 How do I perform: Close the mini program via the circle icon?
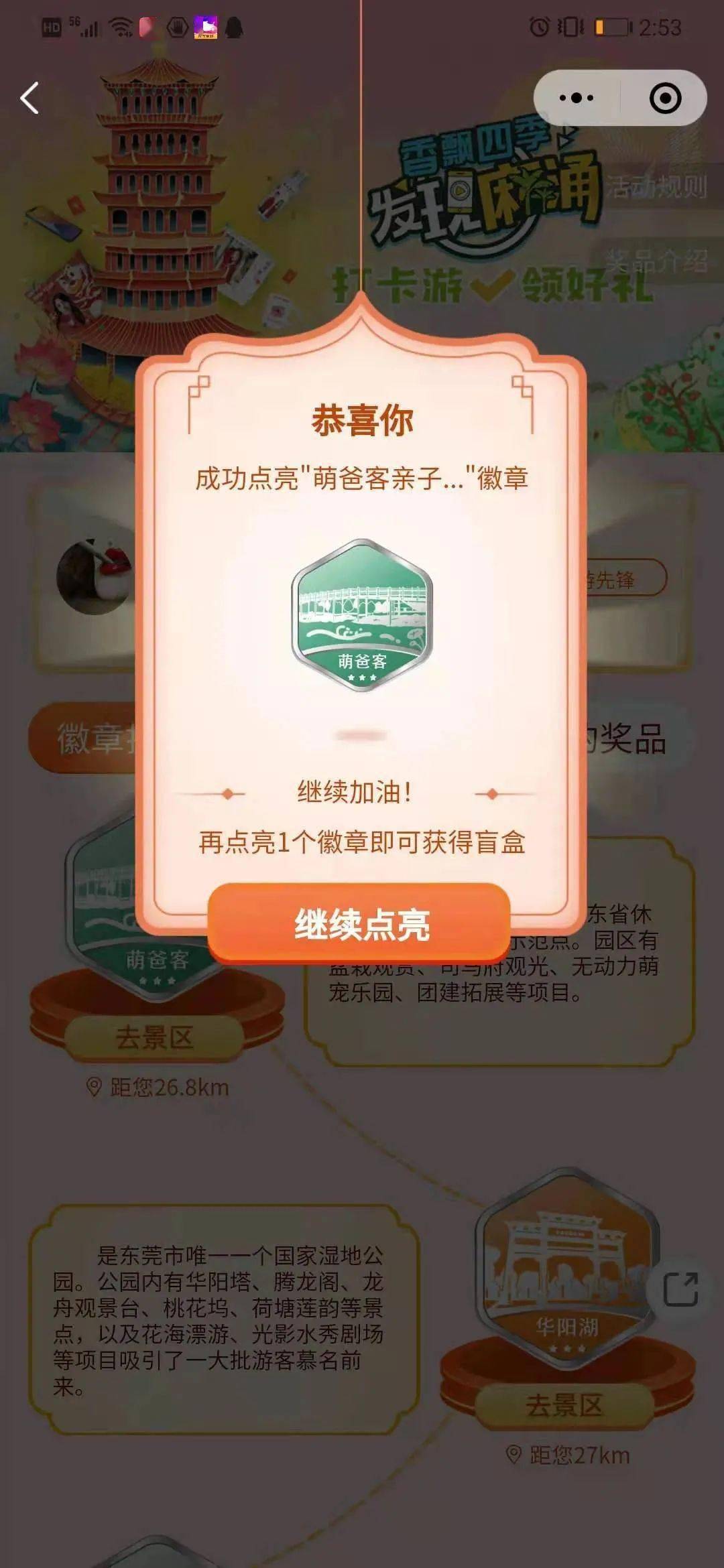click(x=665, y=99)
